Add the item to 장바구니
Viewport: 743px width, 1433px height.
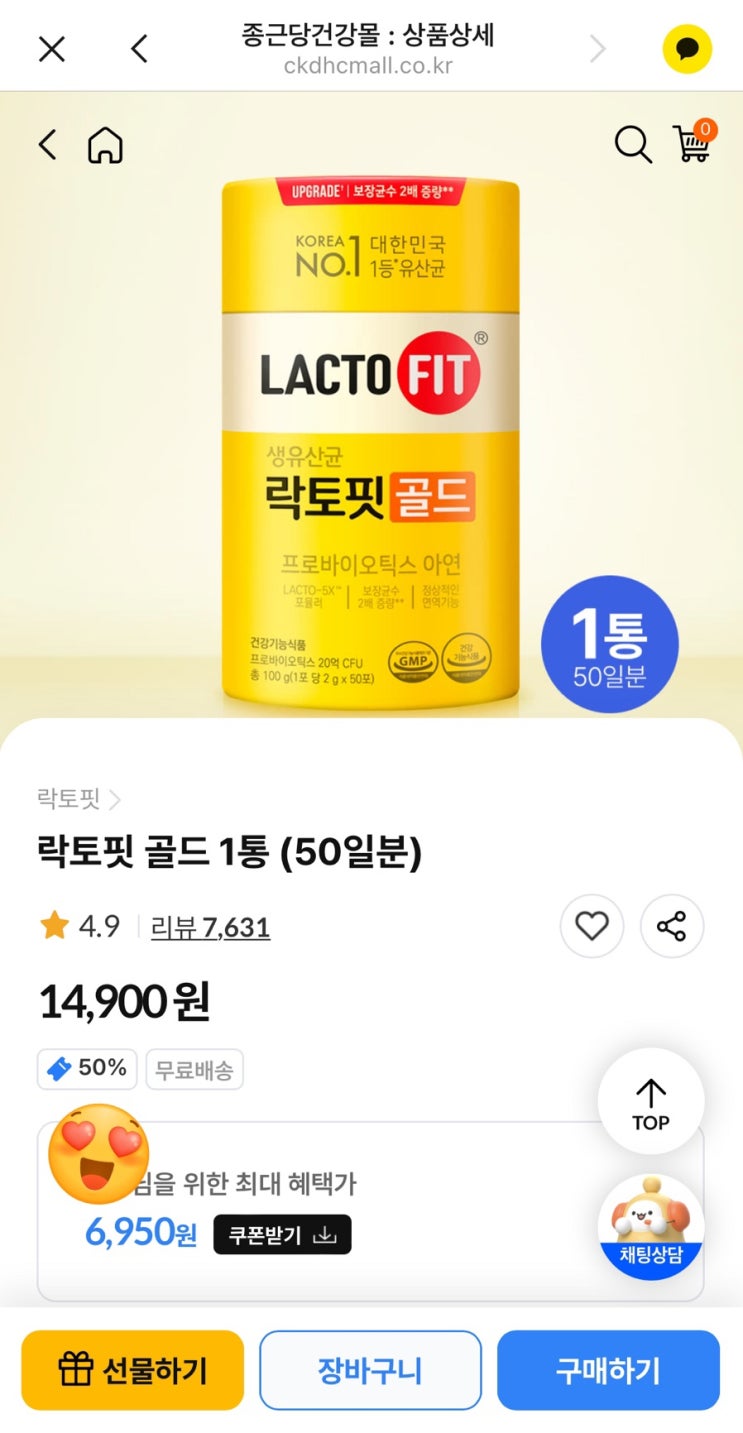pos(370,1370)
